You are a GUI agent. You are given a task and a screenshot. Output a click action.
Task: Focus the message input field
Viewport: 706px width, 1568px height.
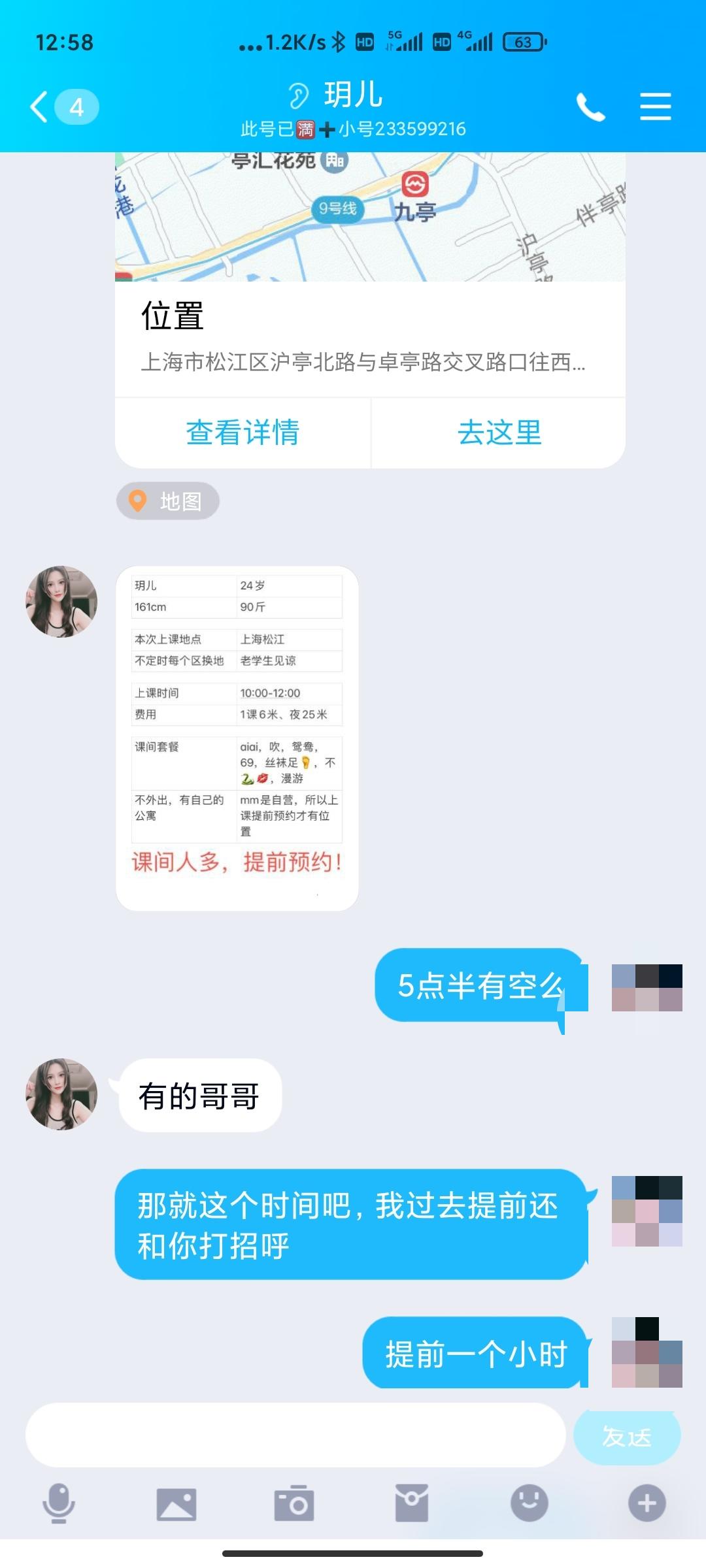pyautogui.click(x=295, y=1435)
